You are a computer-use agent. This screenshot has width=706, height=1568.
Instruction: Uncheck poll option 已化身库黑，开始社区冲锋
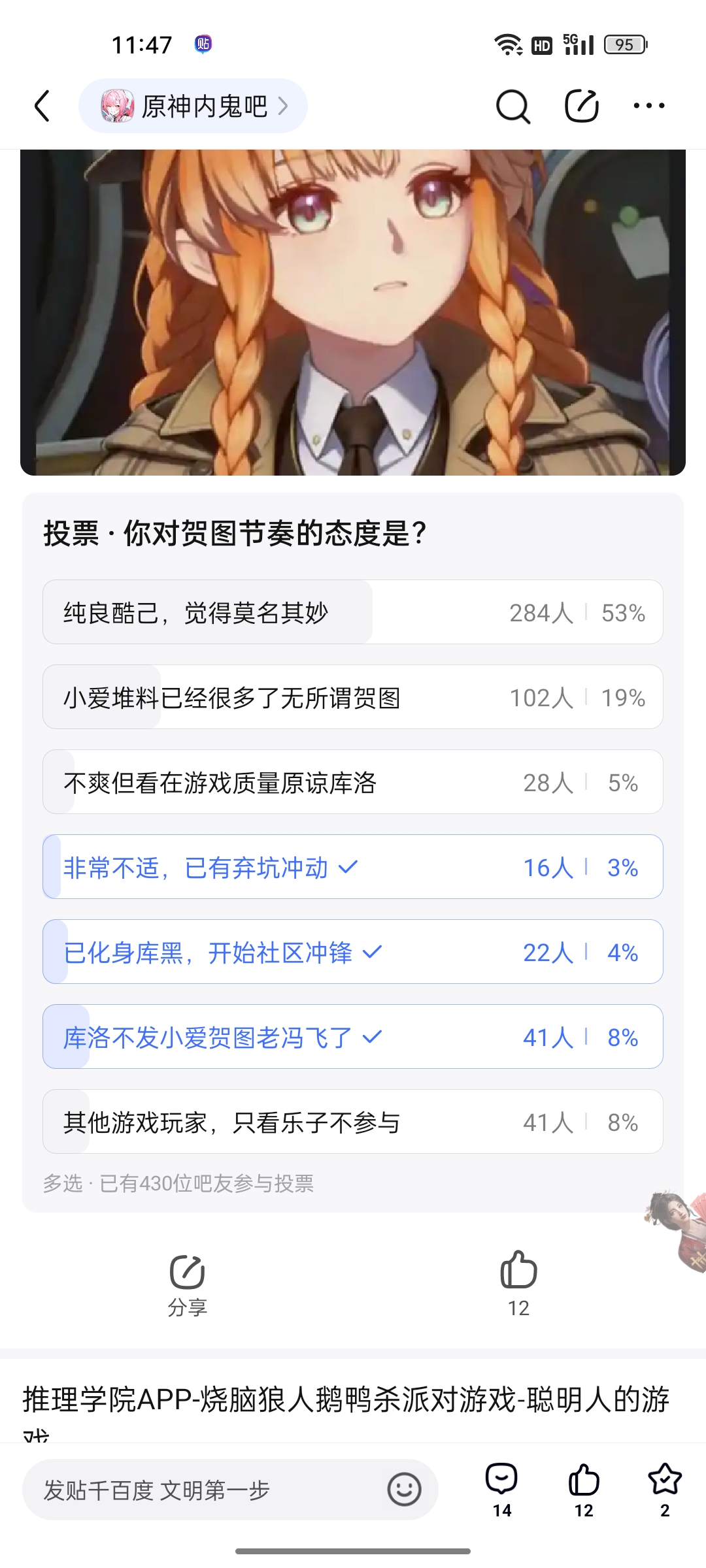pos(353,952)
